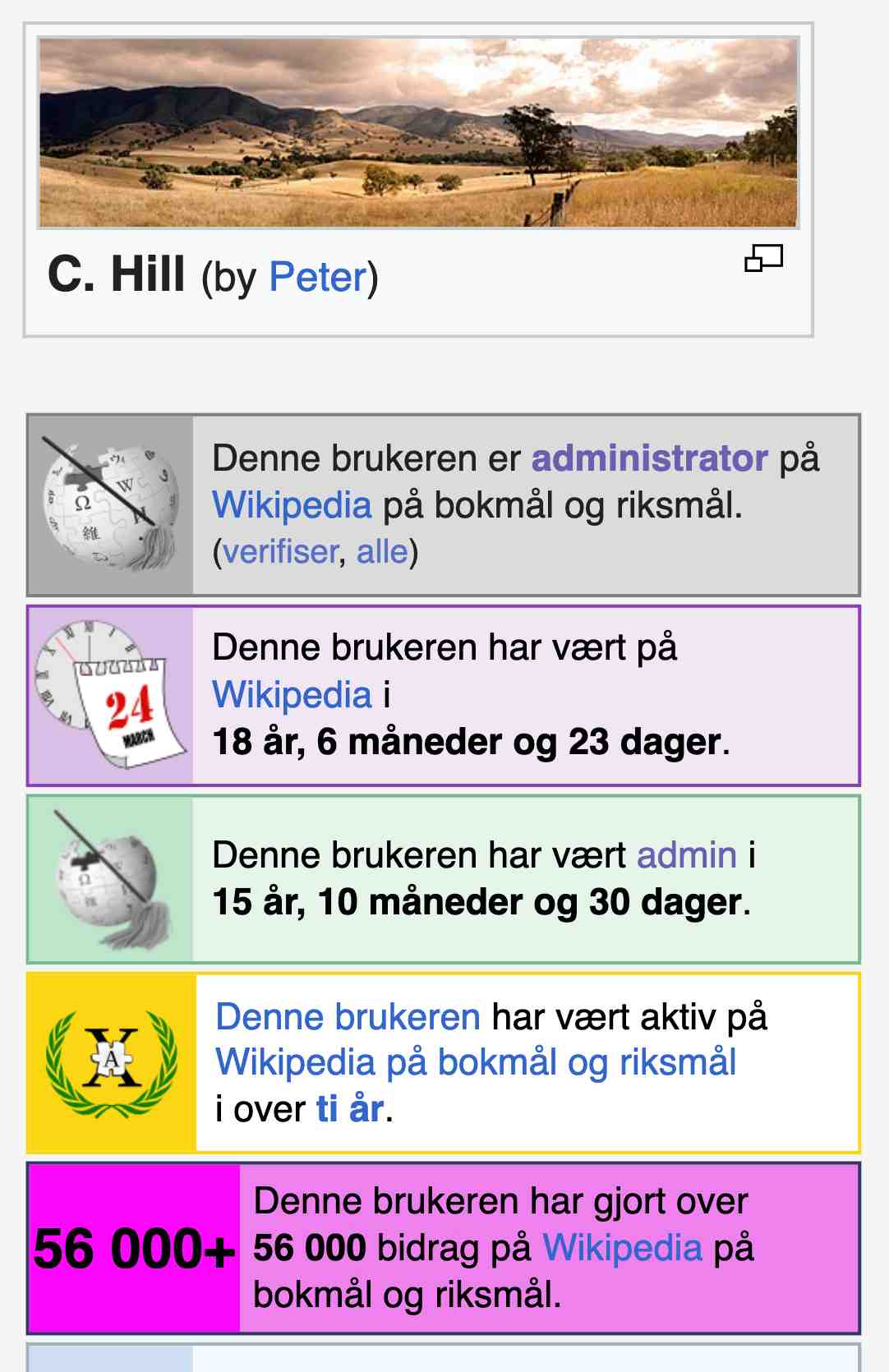Open the 24 March calendar image
Screen dimensions: 889x1372
click(110, 695)
